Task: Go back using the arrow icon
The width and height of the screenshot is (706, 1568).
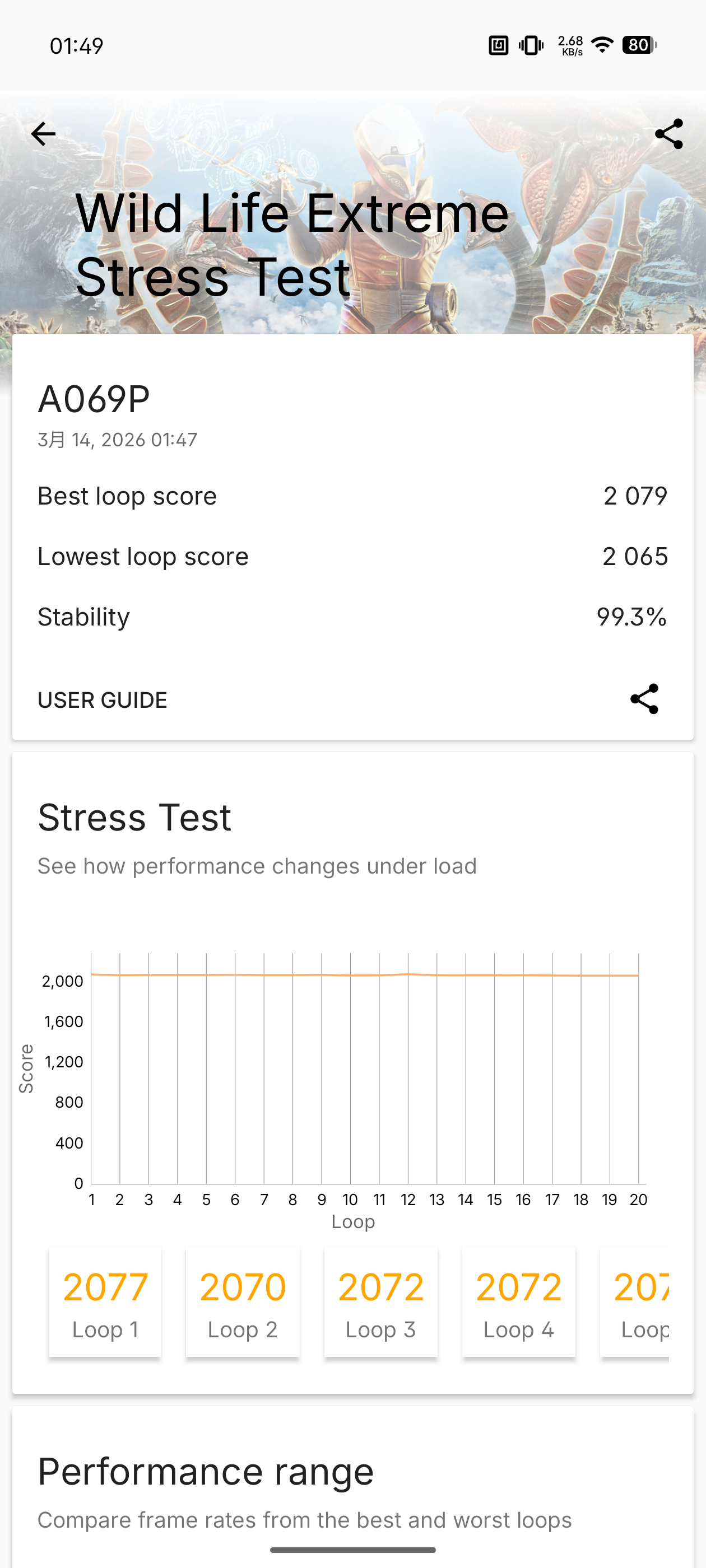Action: (43, 134)
